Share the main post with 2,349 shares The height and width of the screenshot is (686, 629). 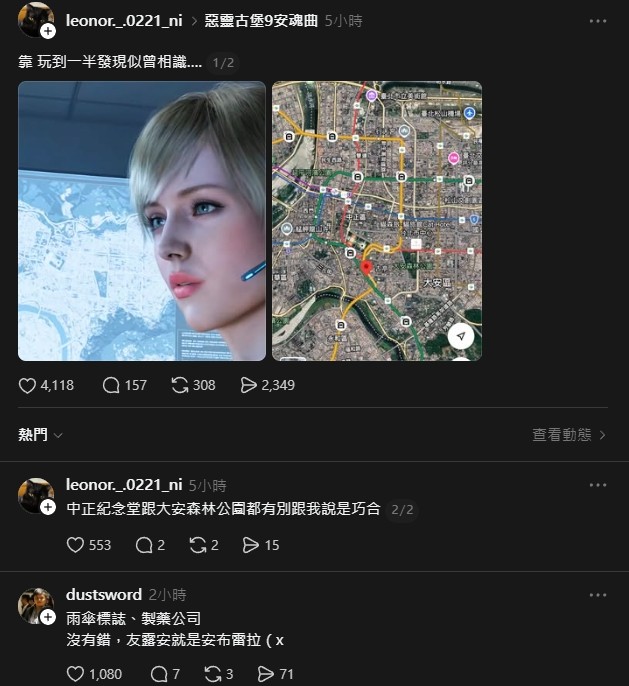click(x=249, y=385)
